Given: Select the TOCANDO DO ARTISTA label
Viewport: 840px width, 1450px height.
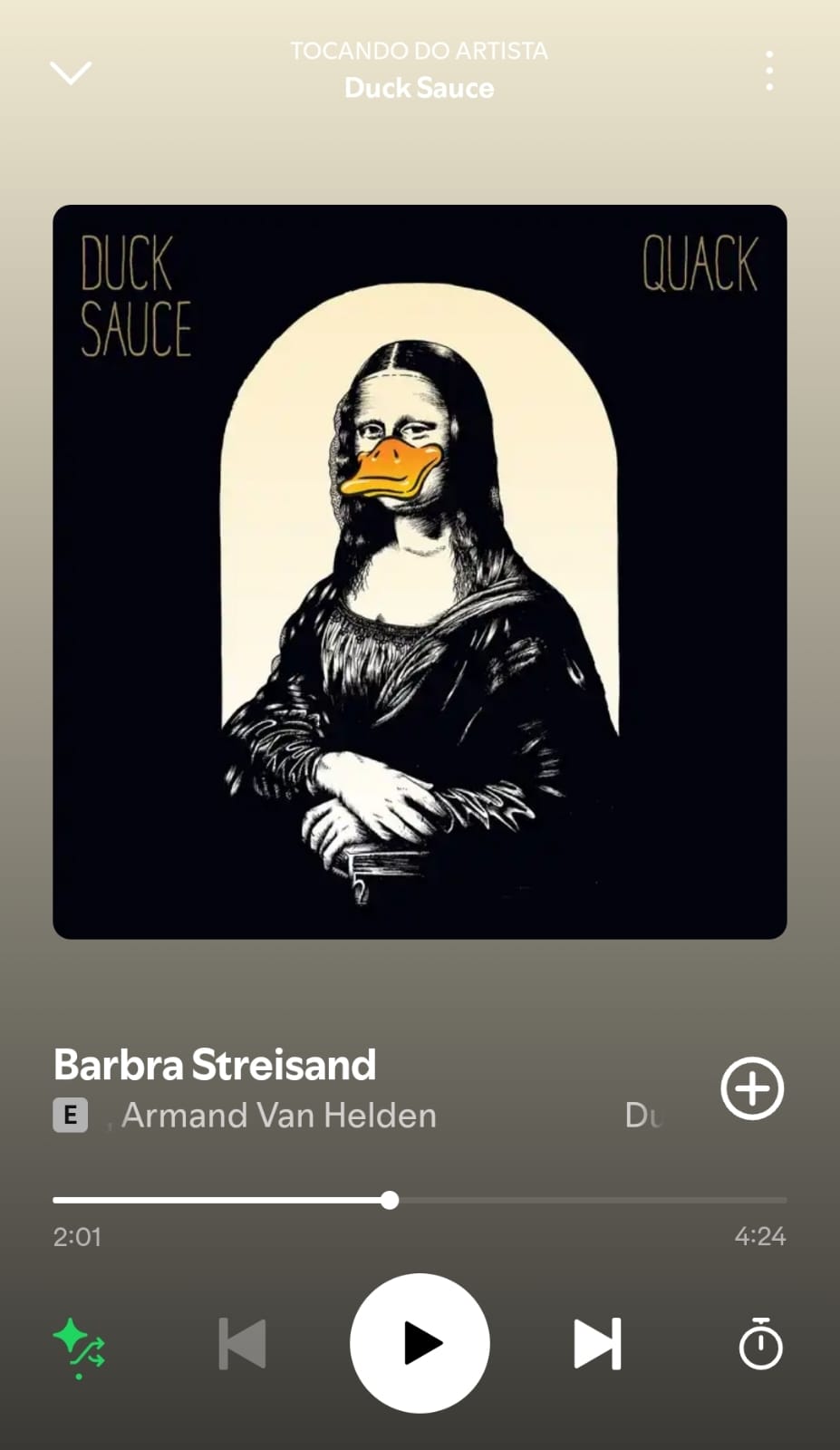Looking at the screenshot, I should point(419,51).
